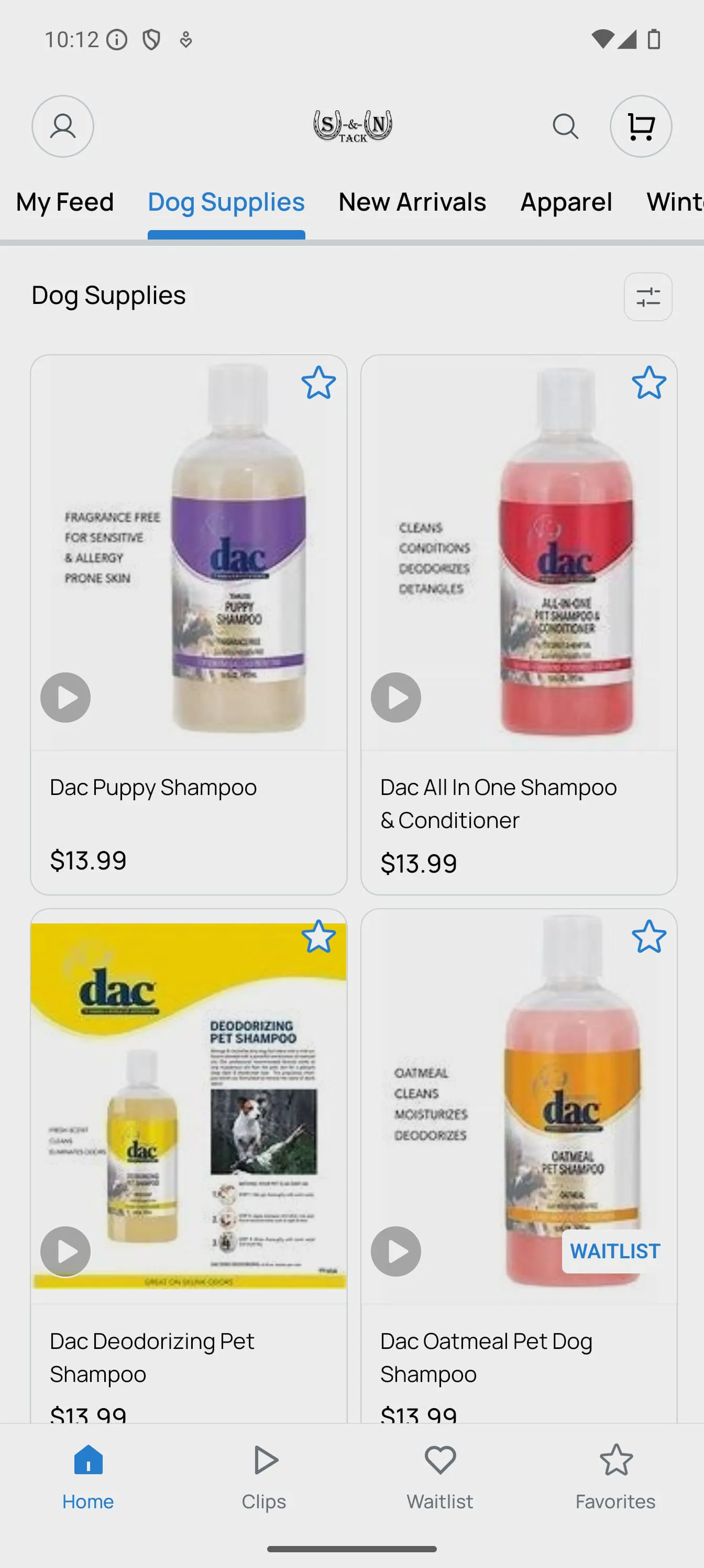Favorite the Dac Puppy Shampoo
704x1568 pixels.
tap(318, 383)
